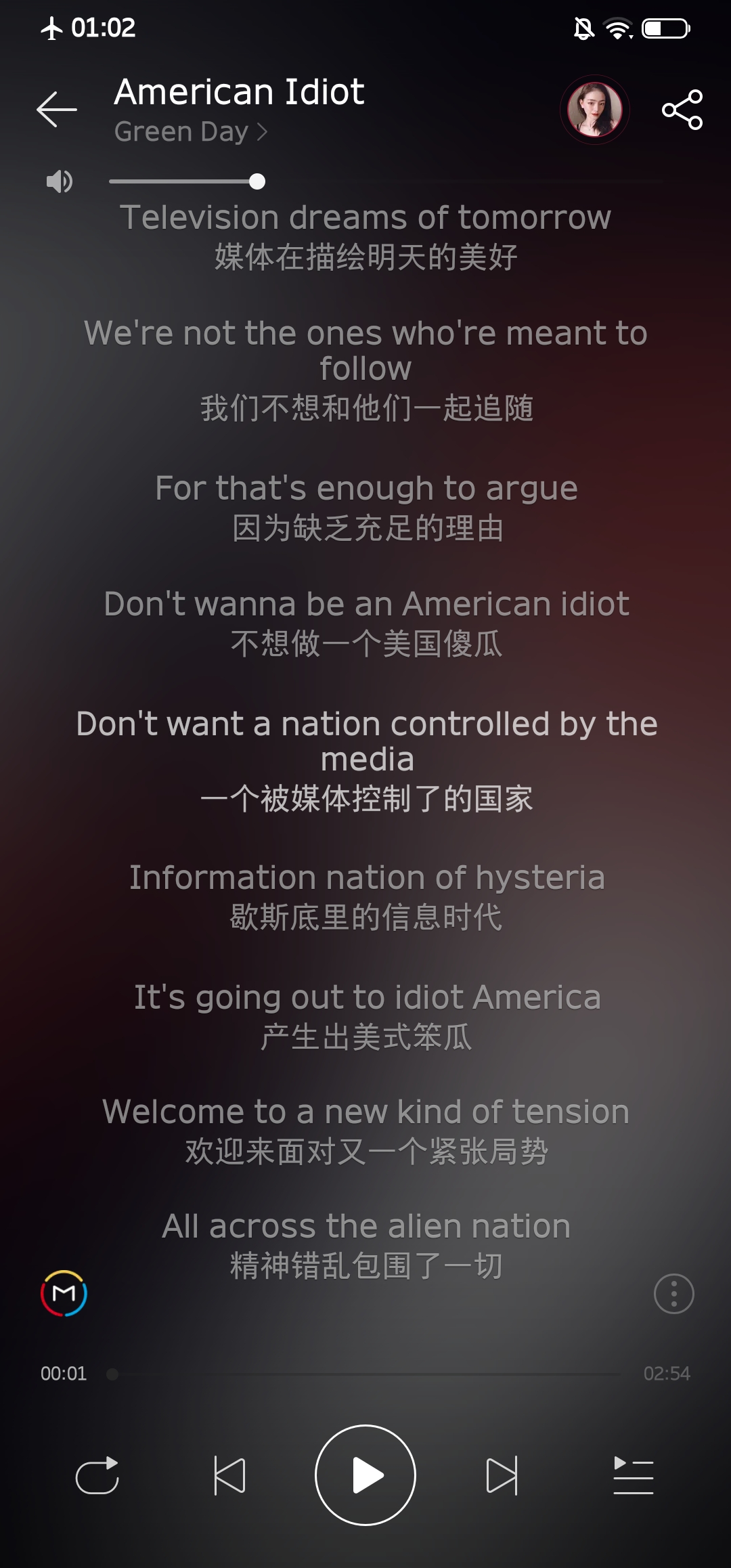
Task: Play the song
Action: point(365,1475)
